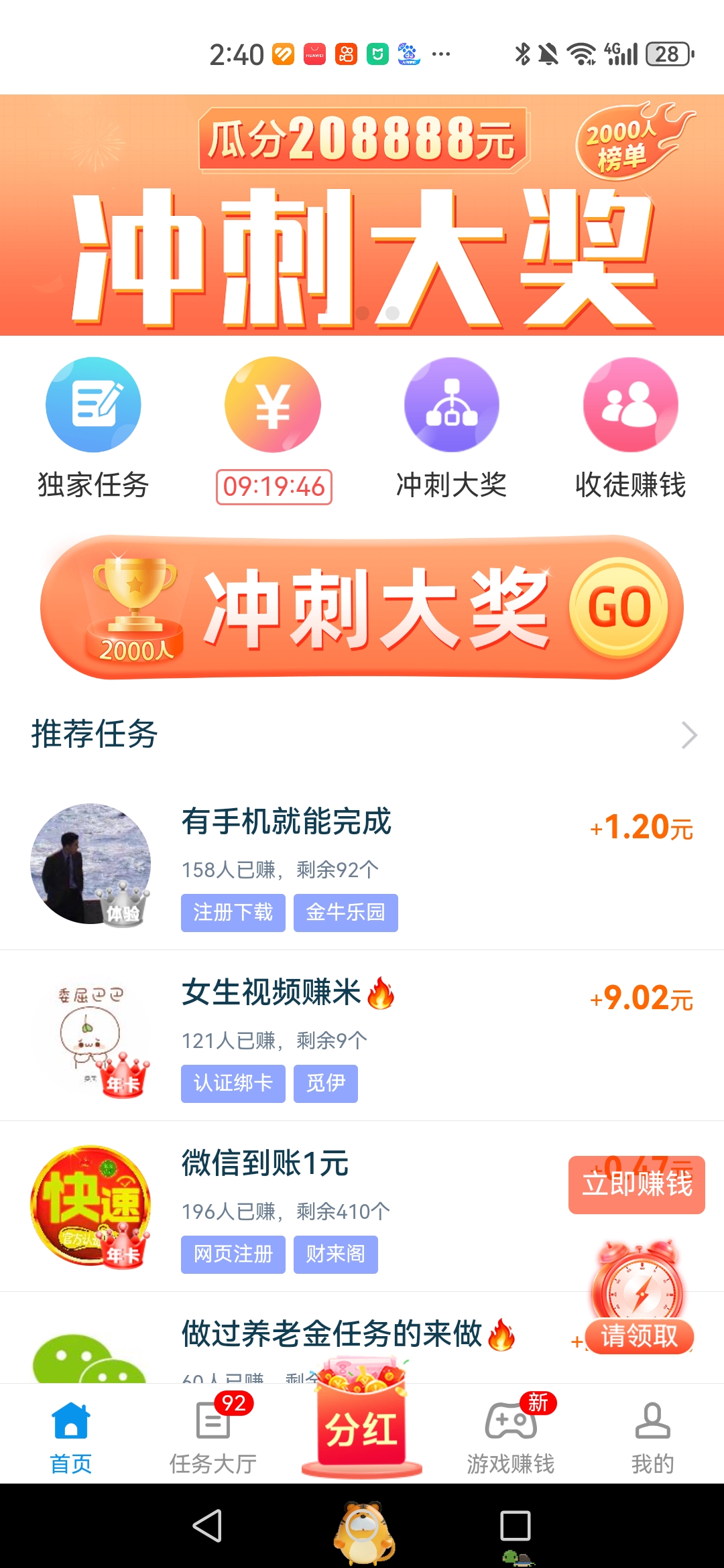The image size is (724, 1568).
Task: Open the task 有手机就能完成
Action: coord(286,822)
